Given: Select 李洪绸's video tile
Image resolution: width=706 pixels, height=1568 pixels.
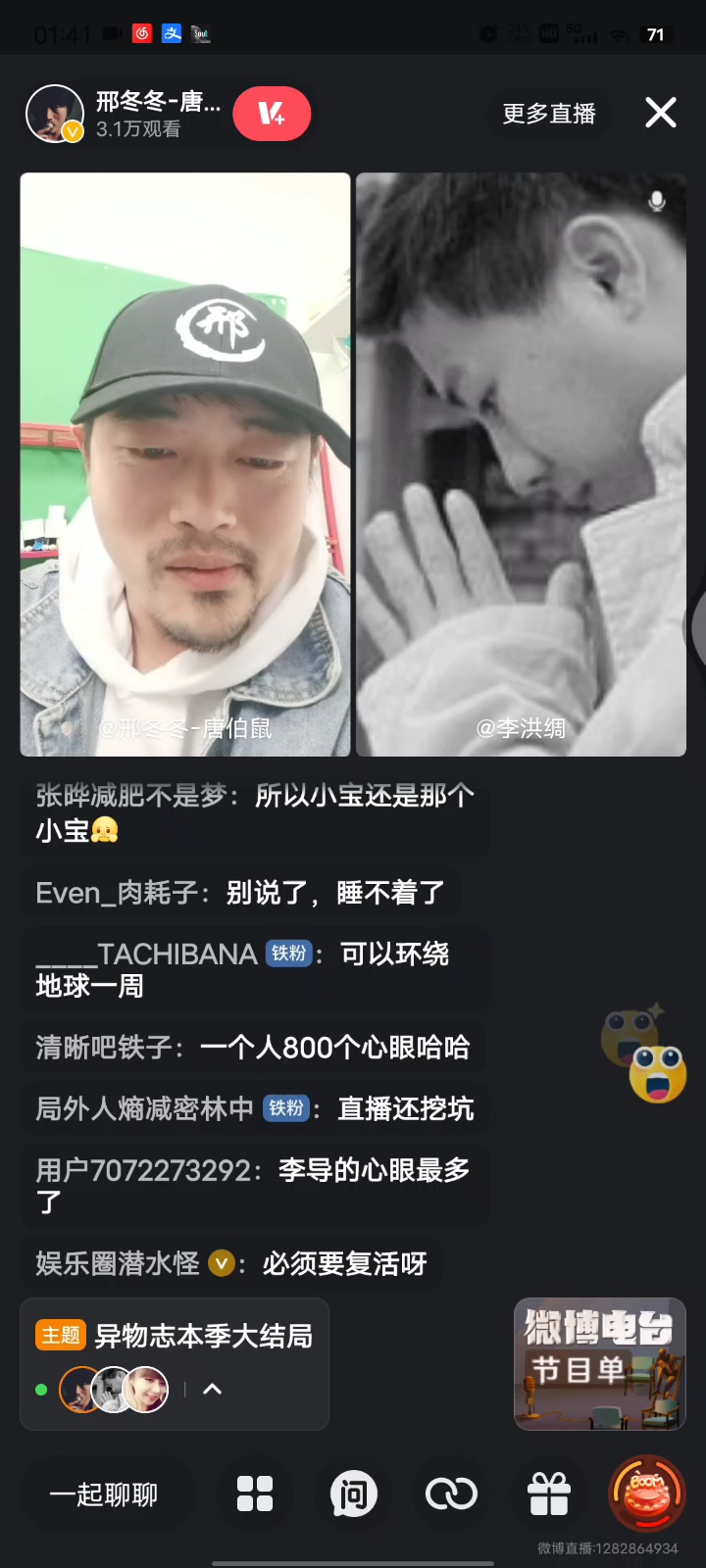Looking at the screenshot, I should pyautogui.click(x=521, y=465).
